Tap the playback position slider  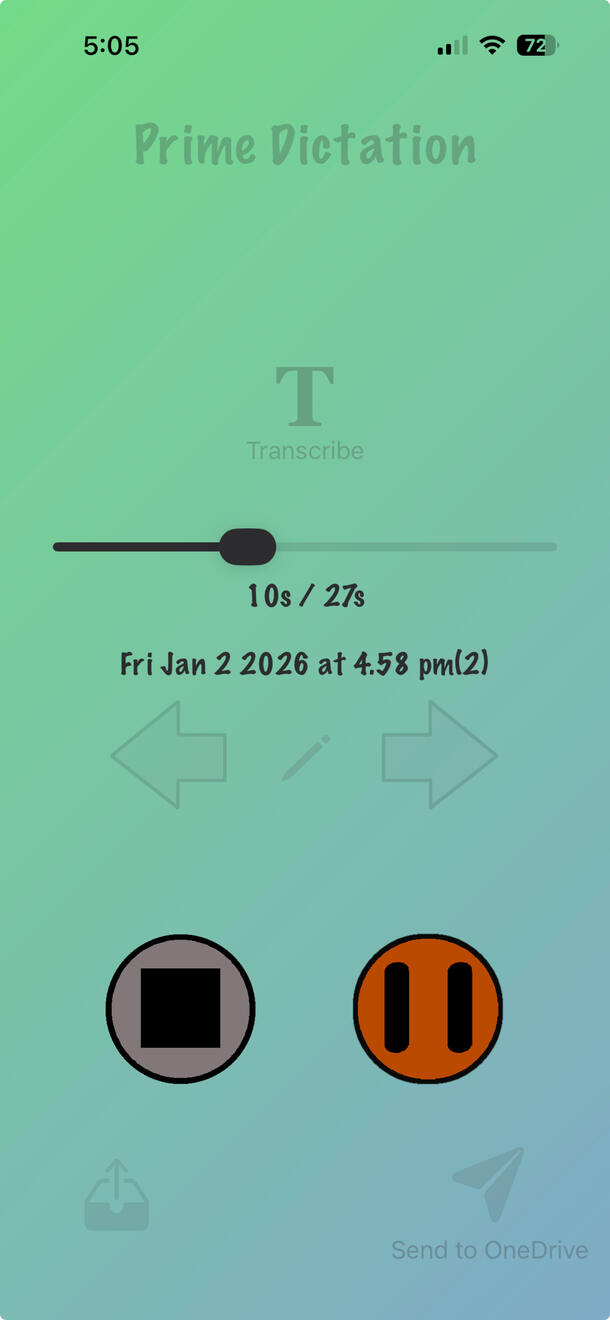click(x=247, y=547)
